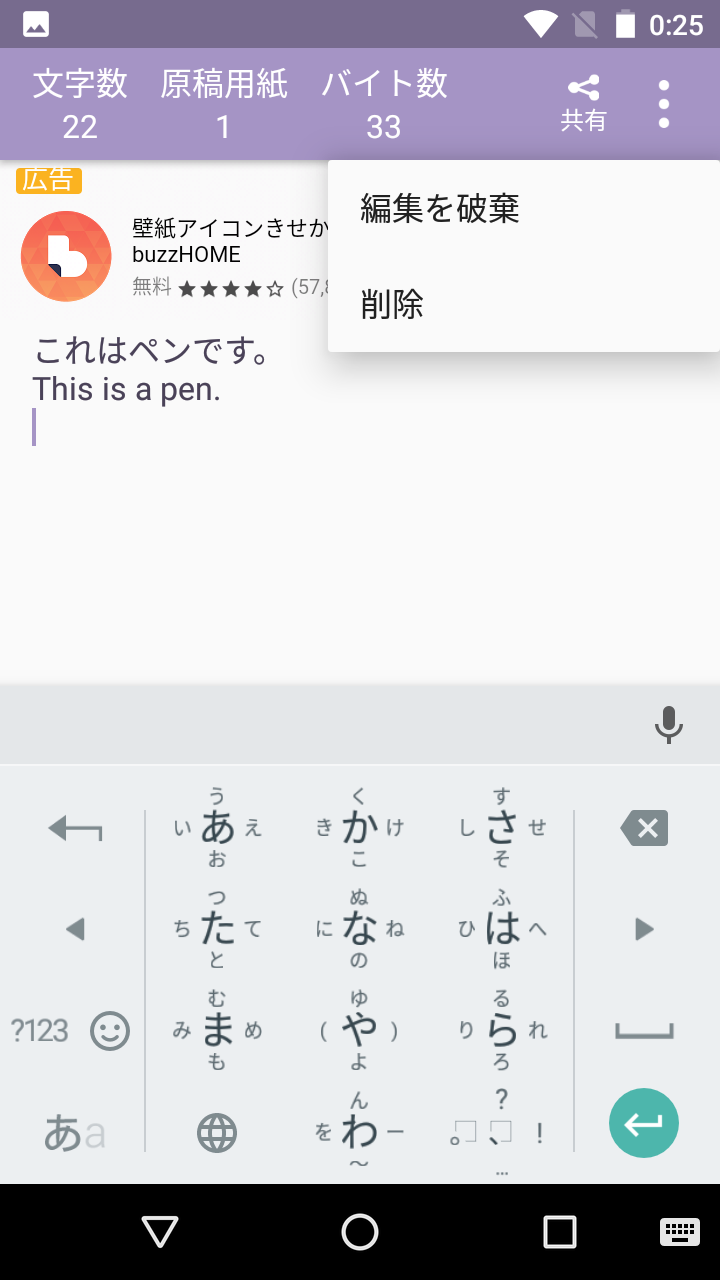Tap the system back navigation button
The height and width of the screenshot is (1280, 720).
(x=160, y=1232)
